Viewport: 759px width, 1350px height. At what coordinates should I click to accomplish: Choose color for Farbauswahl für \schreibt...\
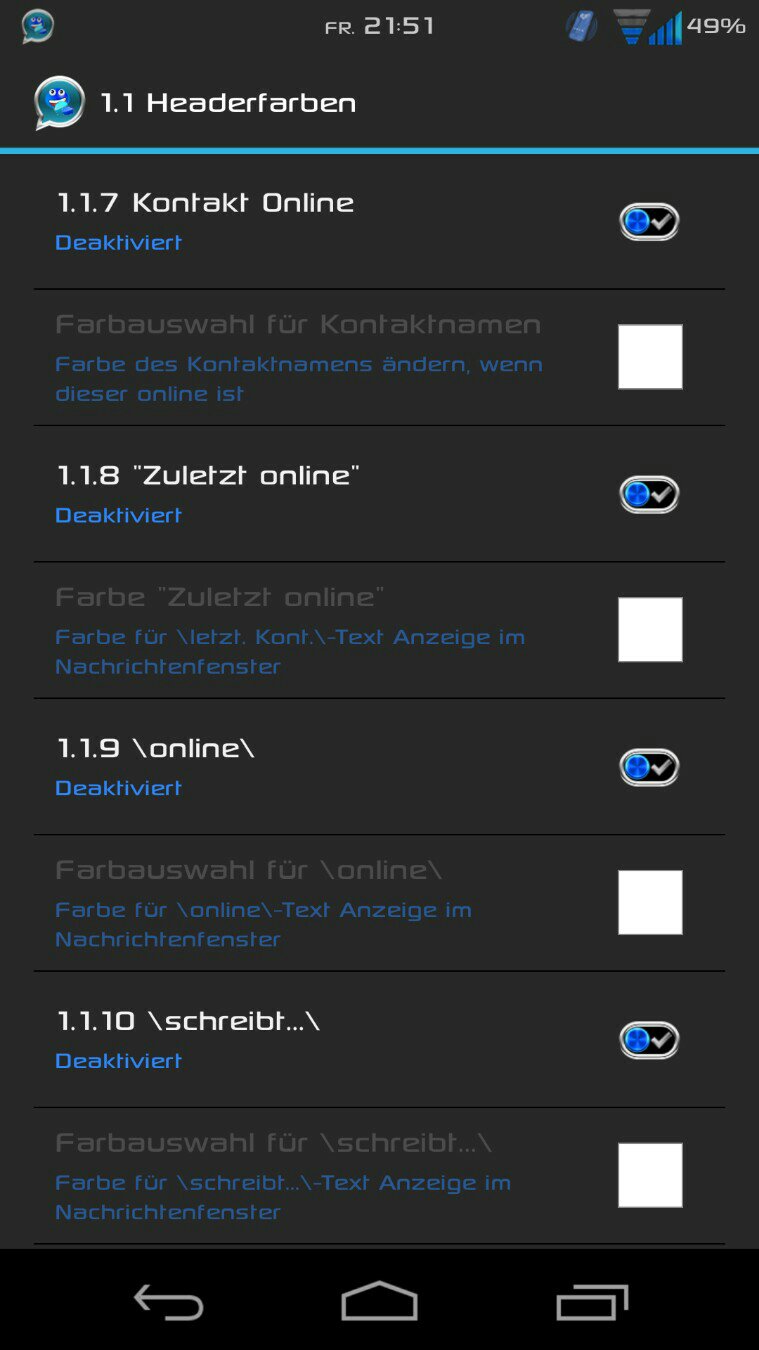click(x=650, y=1176)
